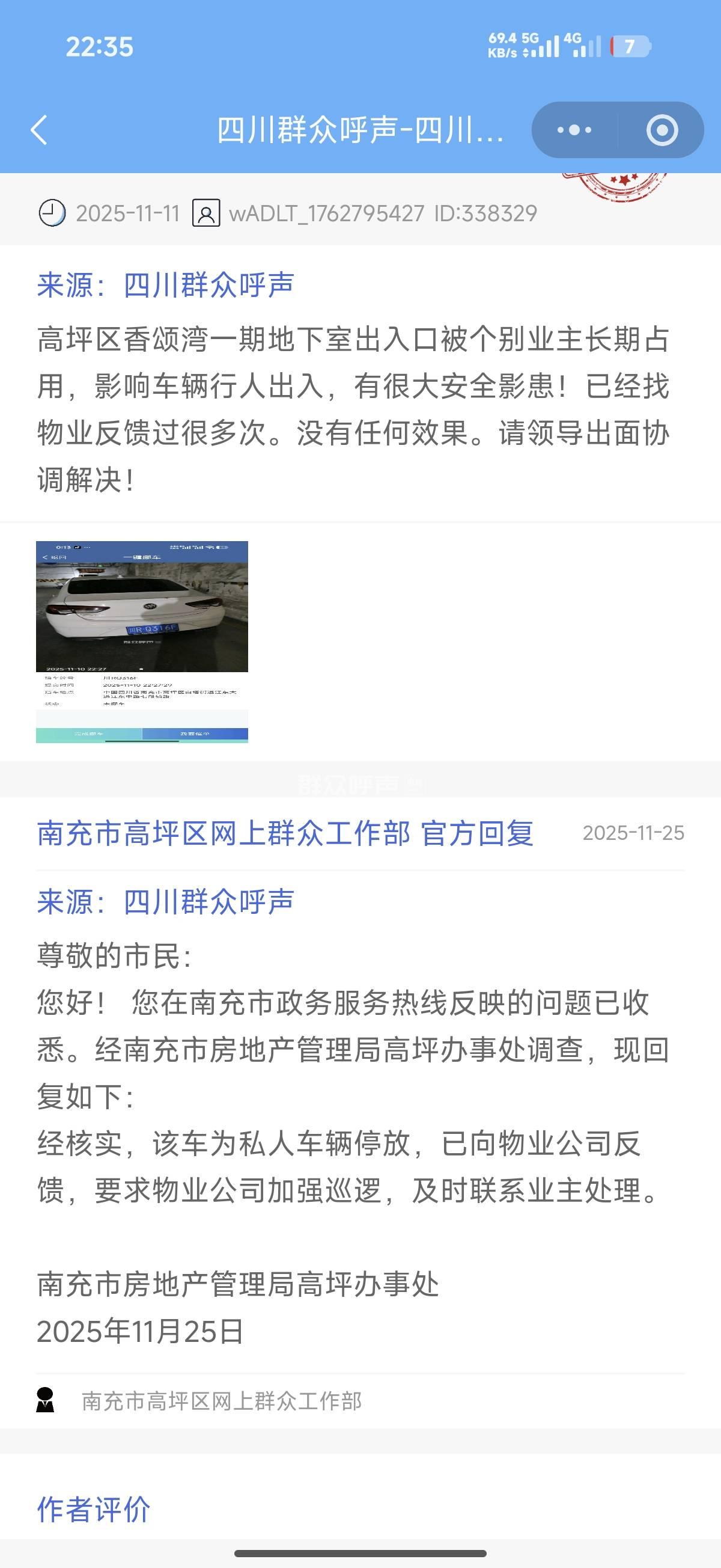The width and height of the screenshot is (721, 1568).
Task: Close the mini program with the circle button
Action: 662,130
